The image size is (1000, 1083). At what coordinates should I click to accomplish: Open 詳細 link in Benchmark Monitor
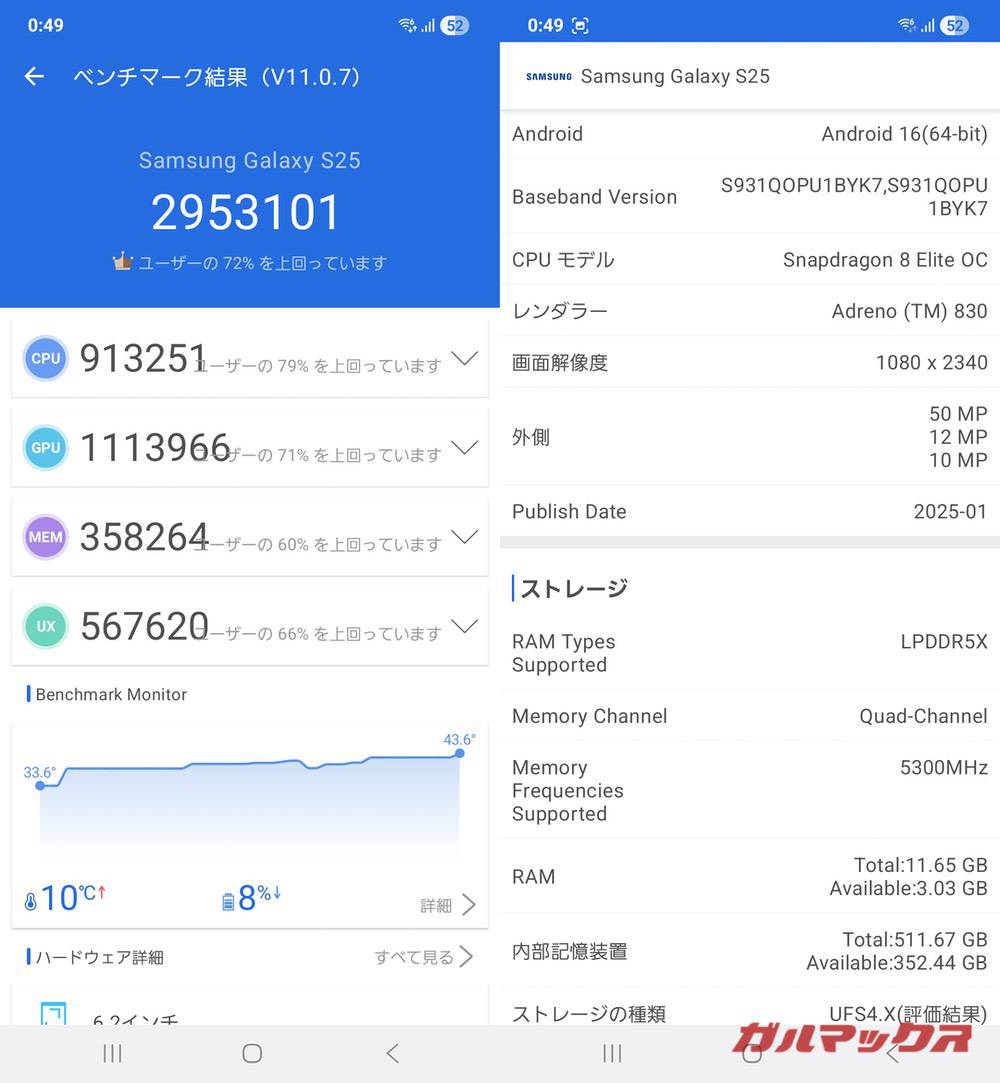tap(436, 904)
